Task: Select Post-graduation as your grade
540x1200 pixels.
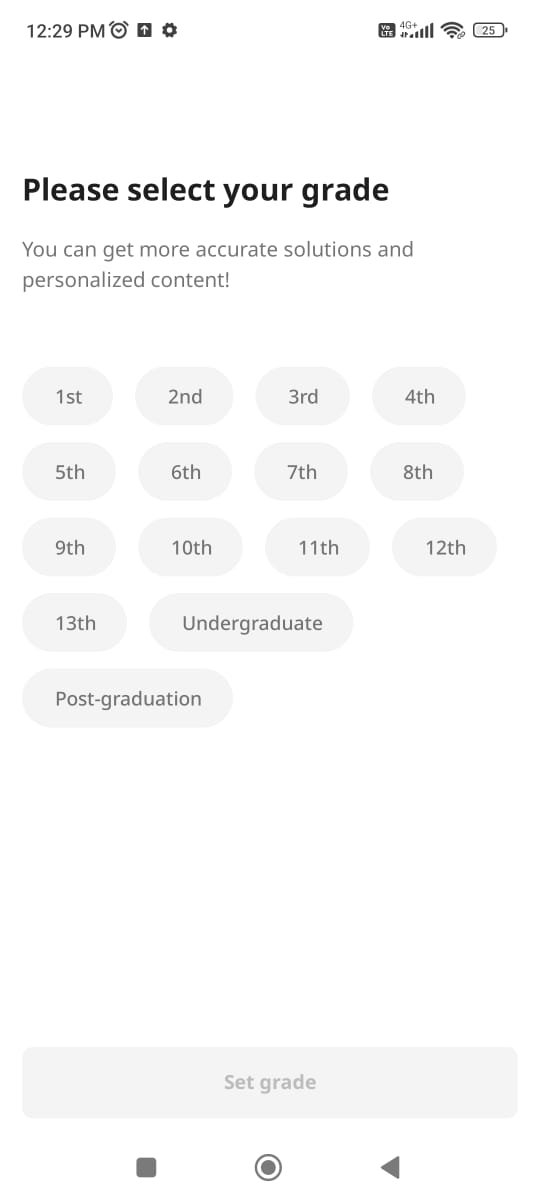Action: point(128,698)
